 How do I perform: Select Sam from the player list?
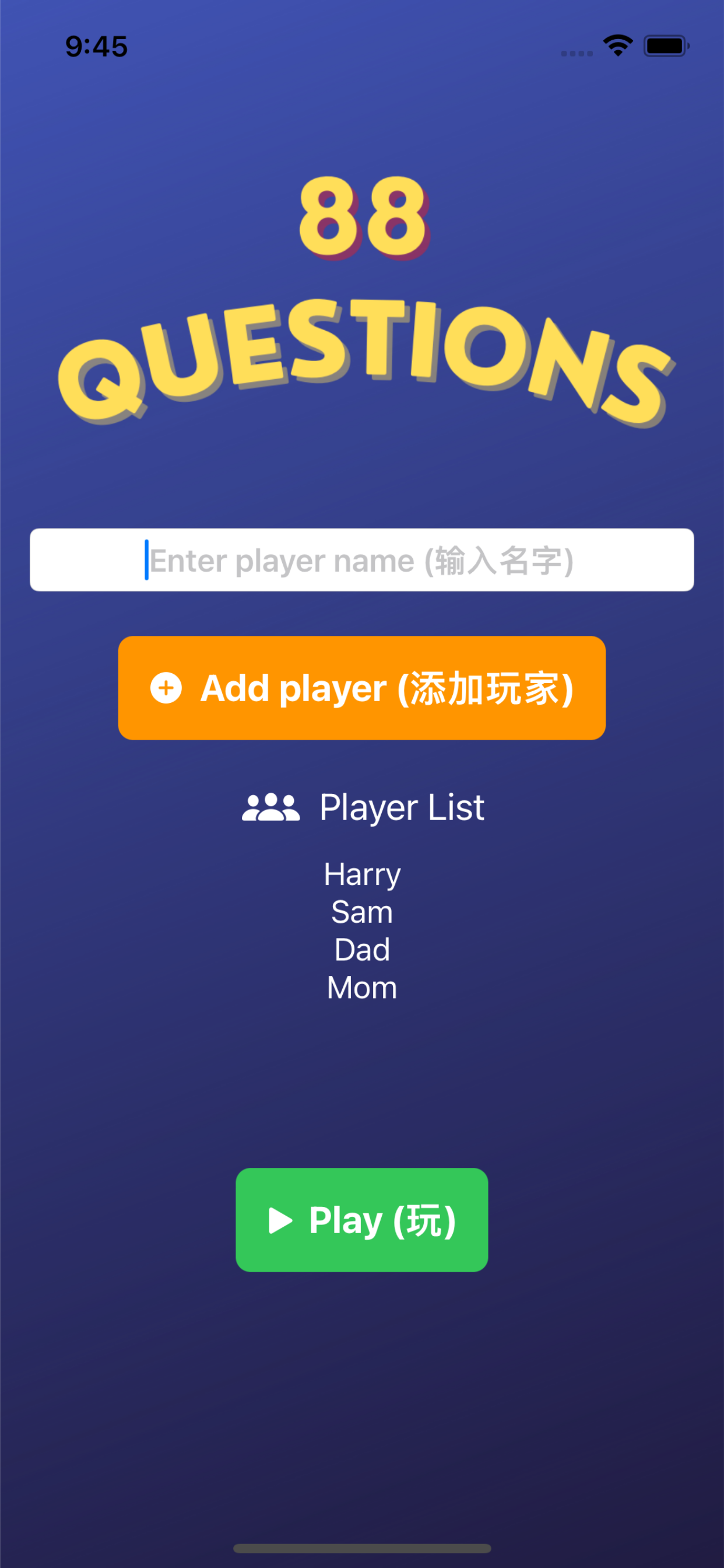362,912
